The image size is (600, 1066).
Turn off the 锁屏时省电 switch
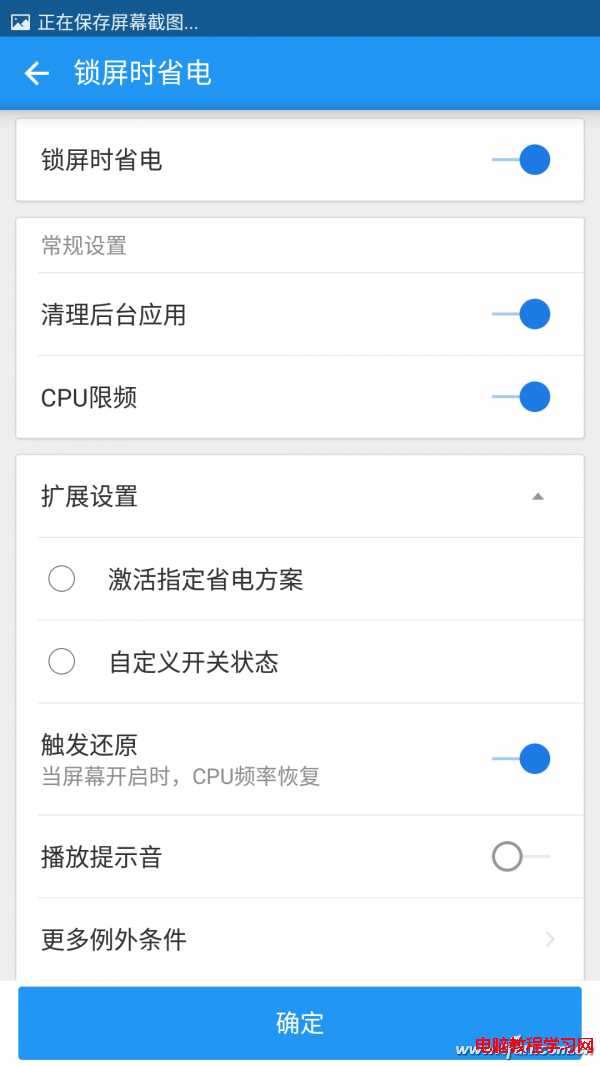point(521,160)
